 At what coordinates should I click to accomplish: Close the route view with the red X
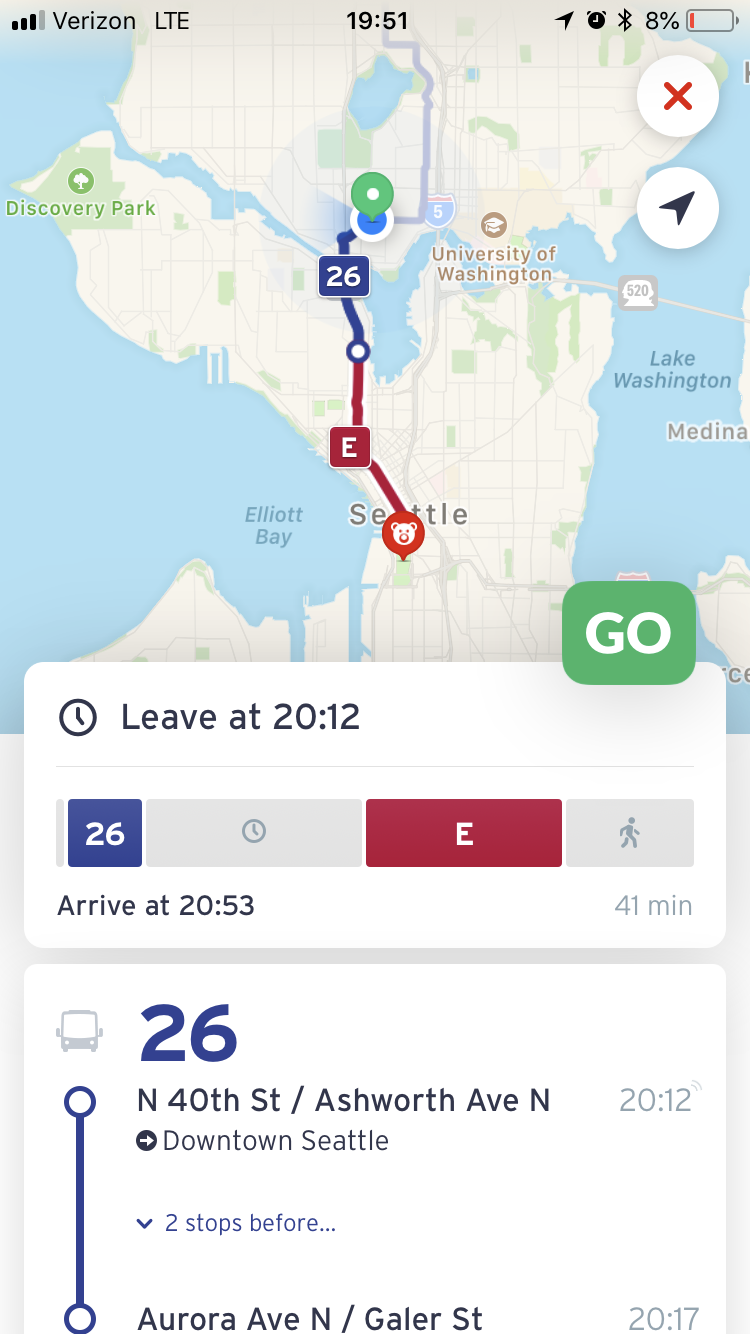(677, 97)
